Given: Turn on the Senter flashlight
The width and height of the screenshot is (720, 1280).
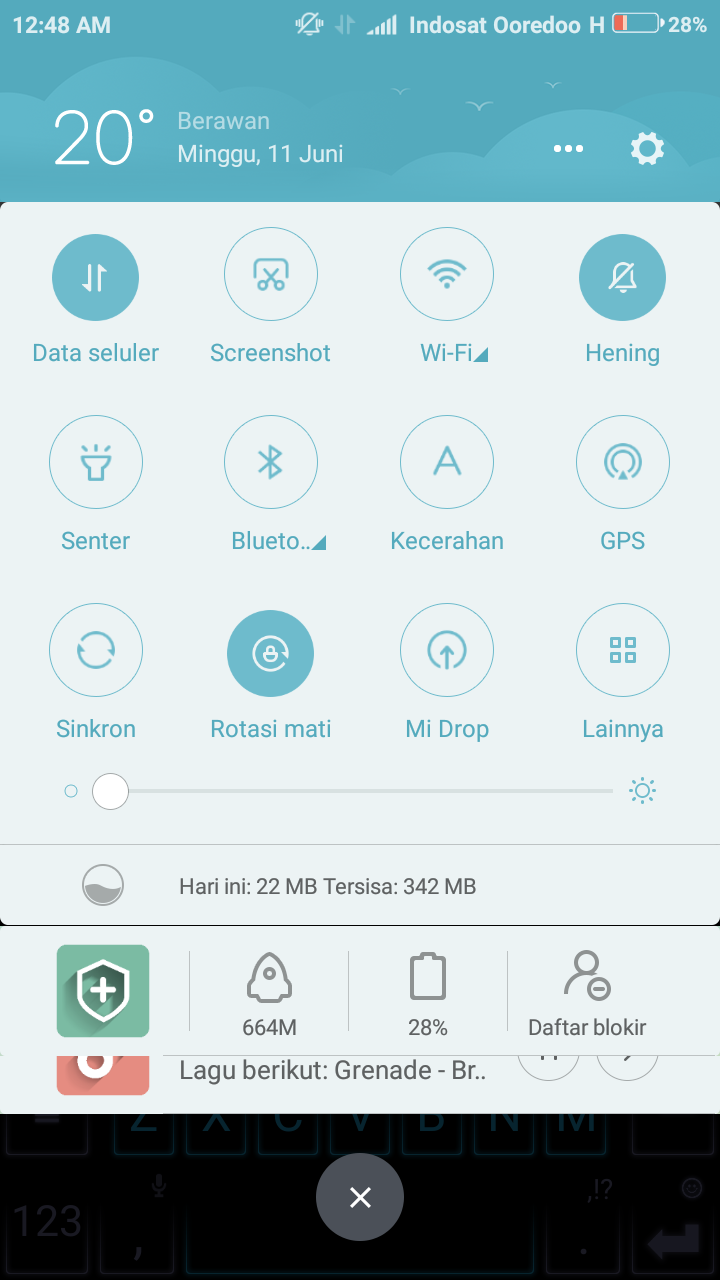Looking at the screenshot, I should (95, 463).
